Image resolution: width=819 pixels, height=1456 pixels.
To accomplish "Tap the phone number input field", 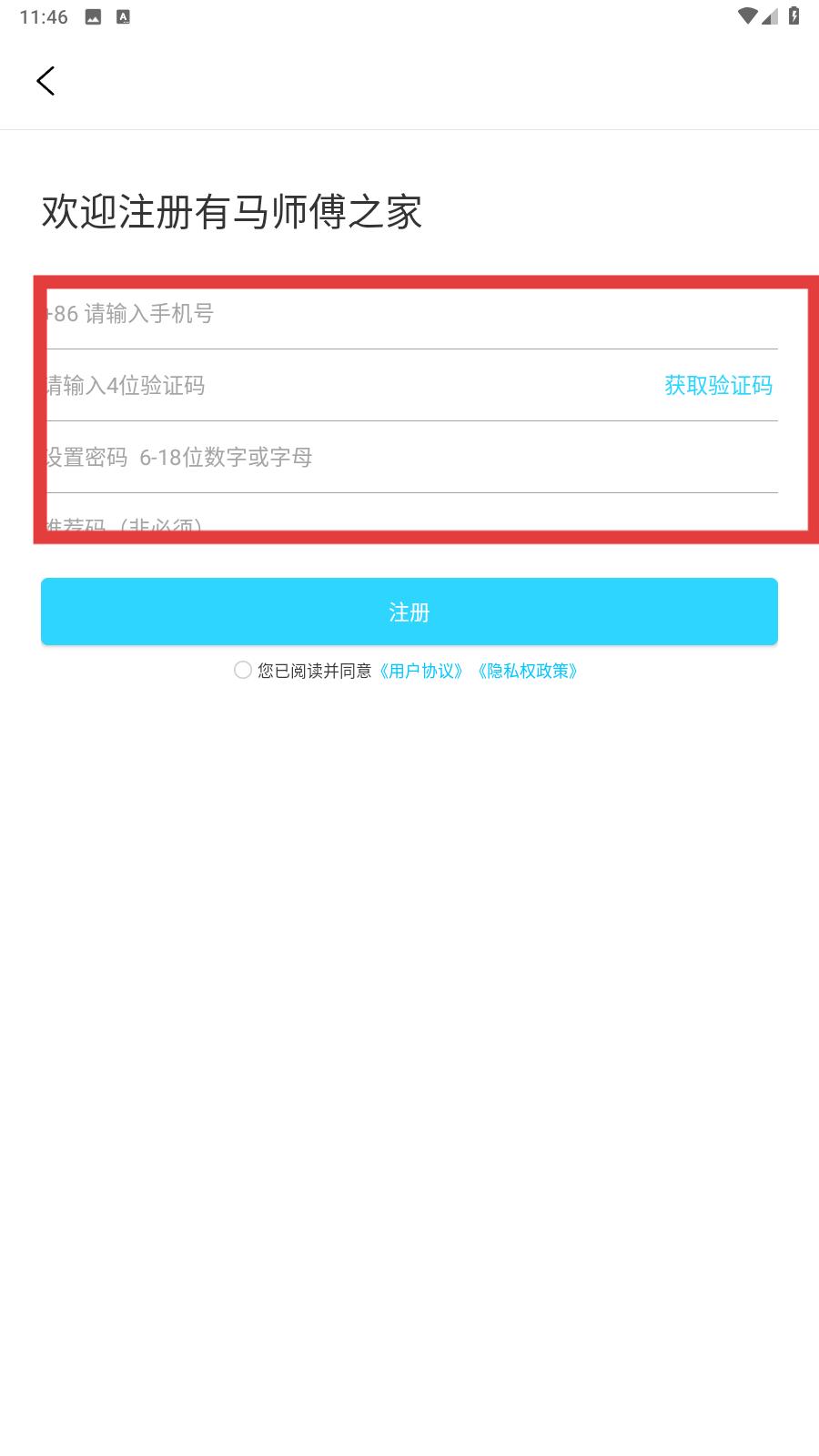I will click(x=411, y=314).
